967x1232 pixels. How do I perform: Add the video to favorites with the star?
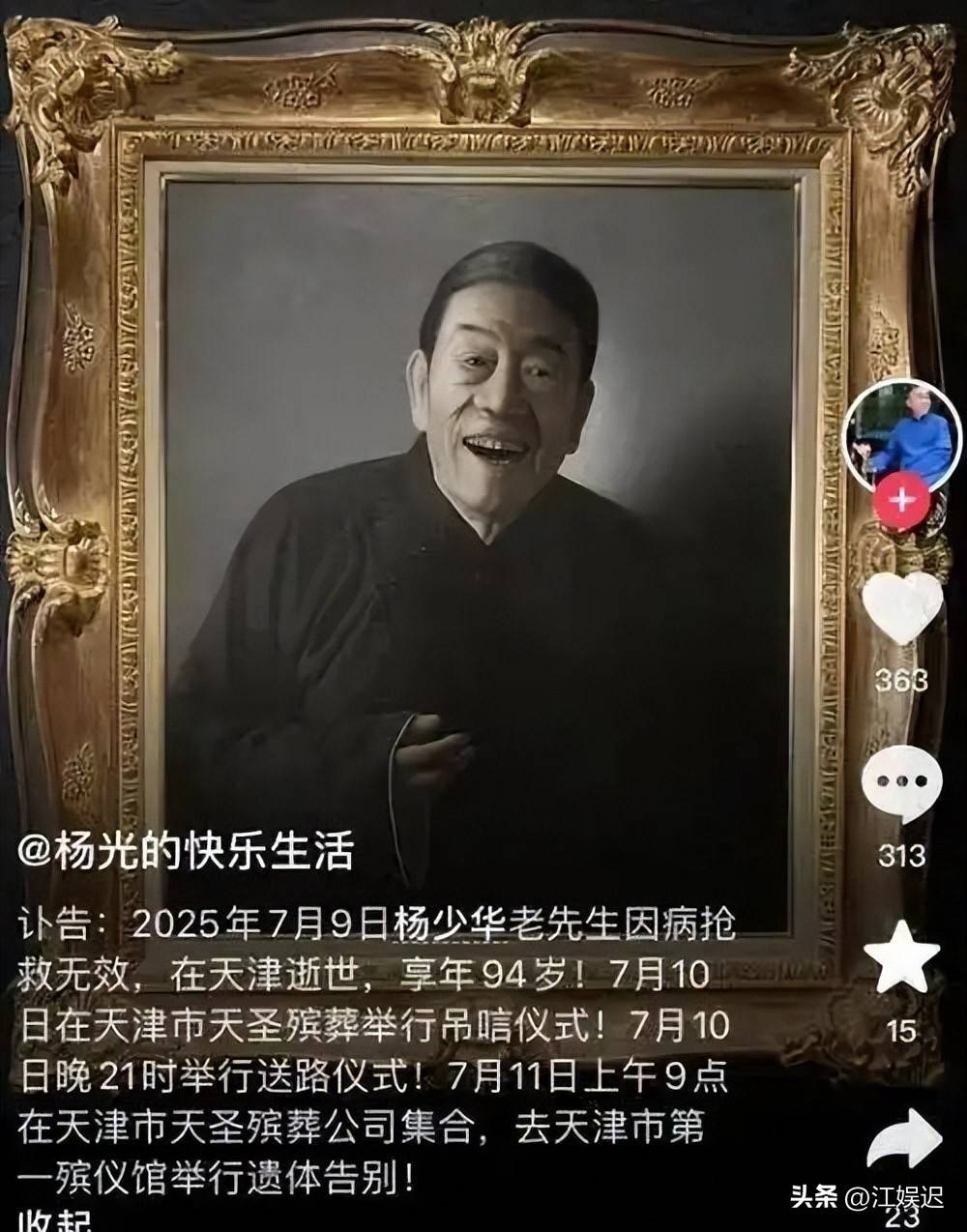[901, 957]
